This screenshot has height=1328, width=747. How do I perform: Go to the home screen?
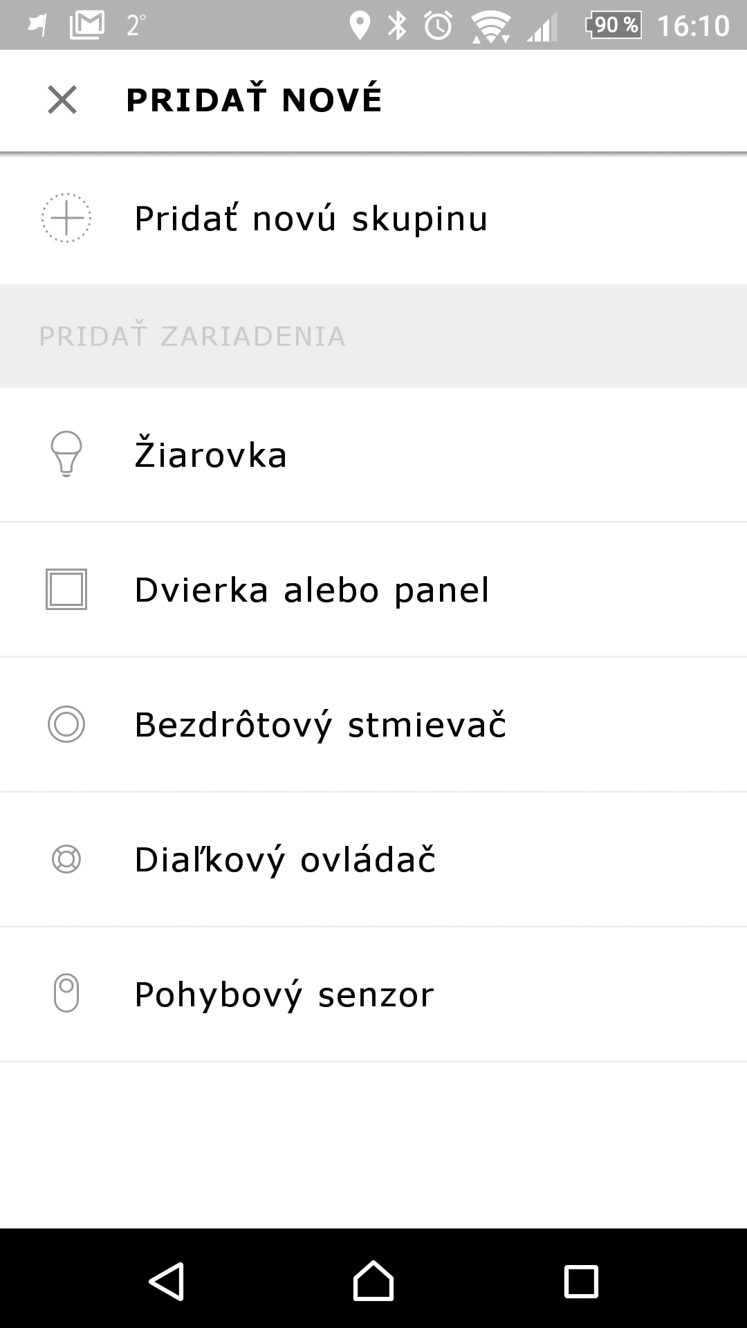373,1281
